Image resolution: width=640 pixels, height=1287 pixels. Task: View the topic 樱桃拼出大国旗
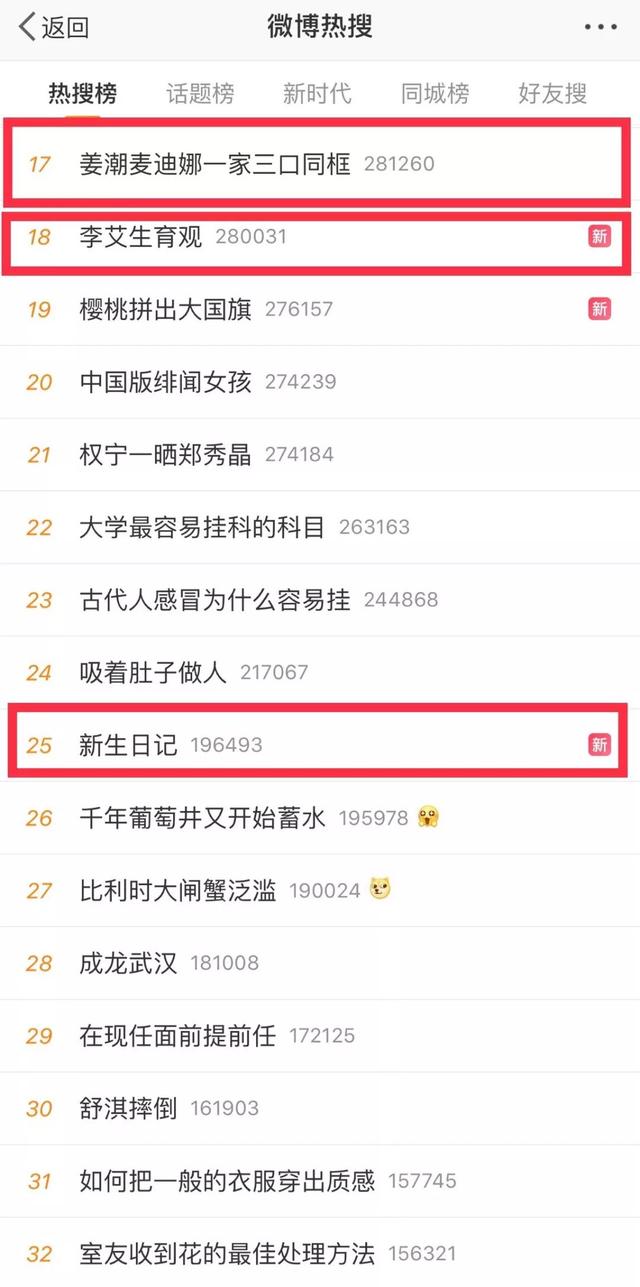click(320, 309)
